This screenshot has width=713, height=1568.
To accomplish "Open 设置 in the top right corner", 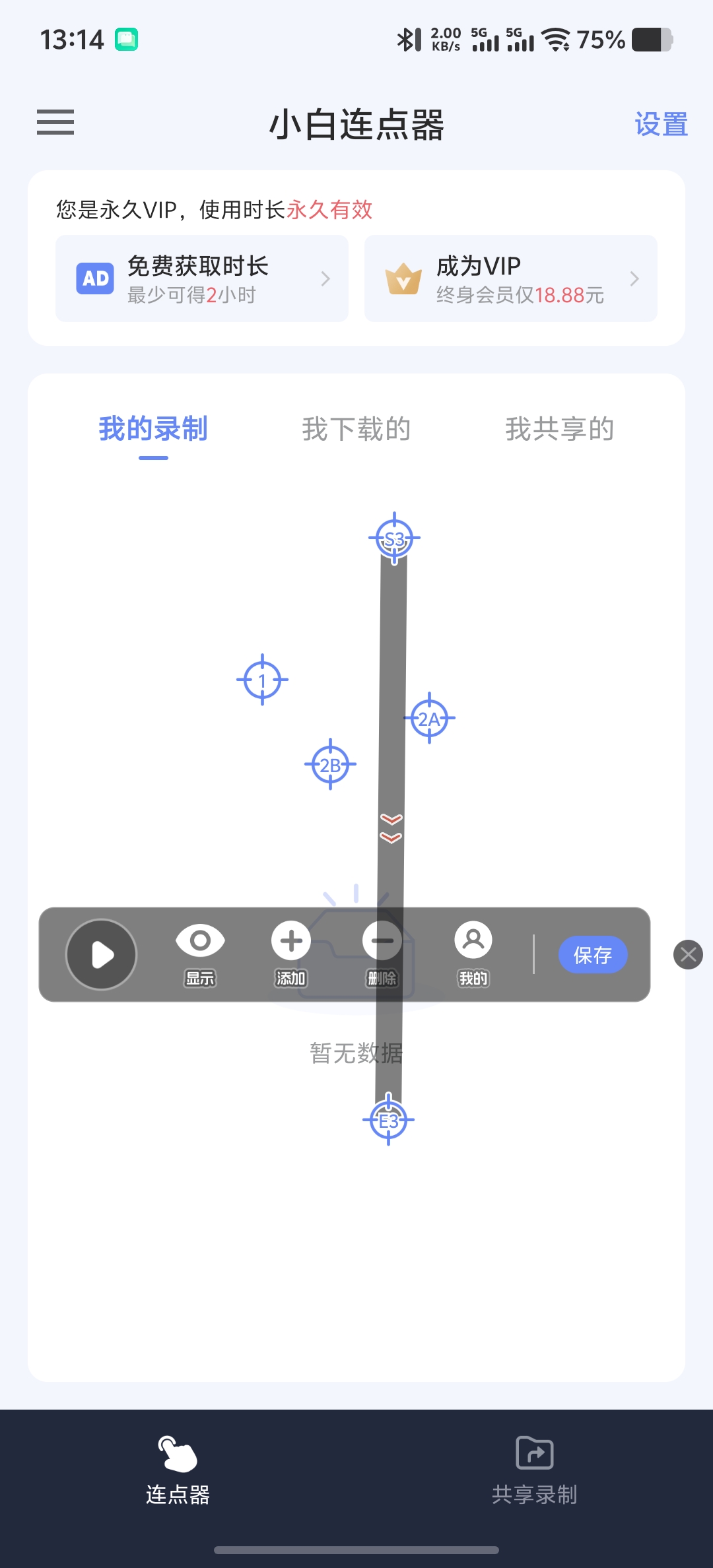I will tap(661, 123).
